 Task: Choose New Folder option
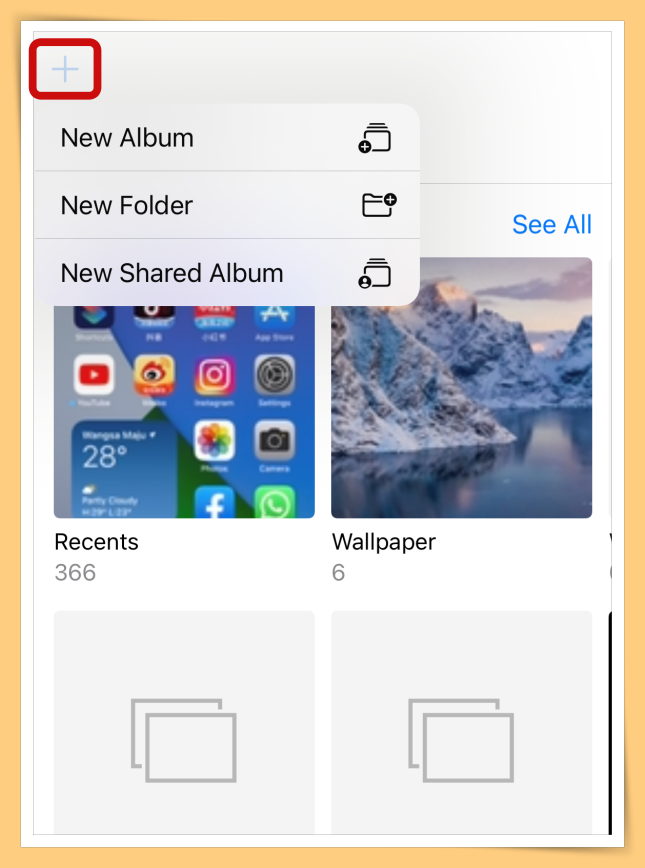click(x=226, y=205)
